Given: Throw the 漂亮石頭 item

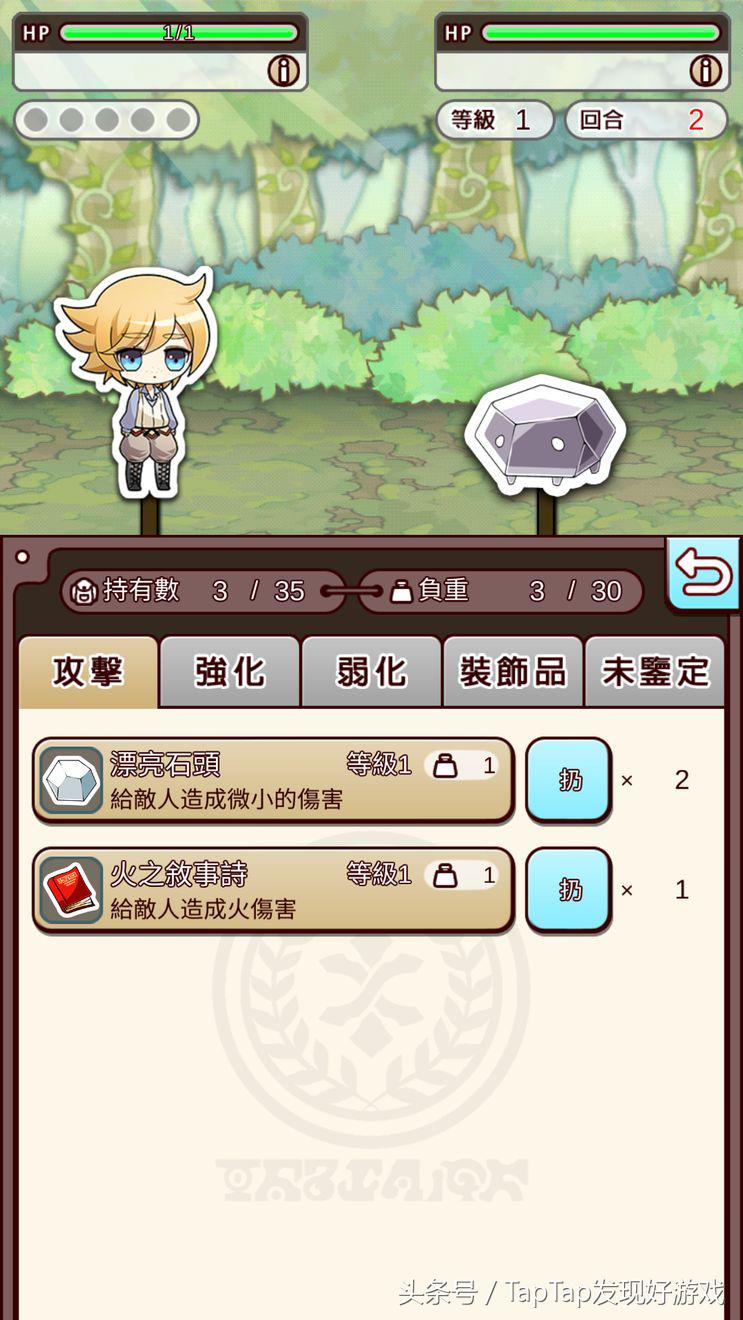Looking at the screenshot, I should pos(568,780).
